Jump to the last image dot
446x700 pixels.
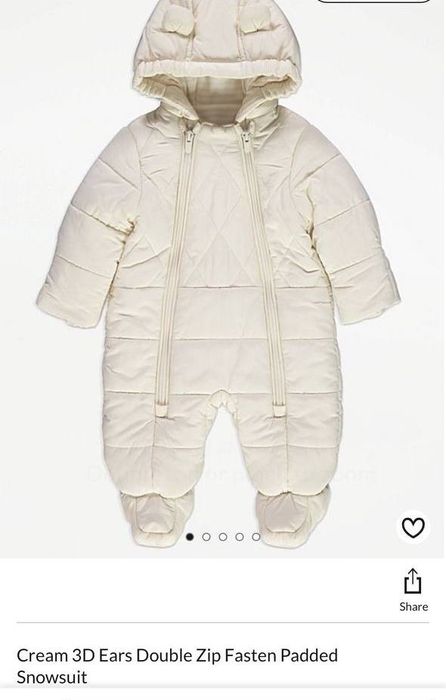pyautogui.click(x=256, y=537)
